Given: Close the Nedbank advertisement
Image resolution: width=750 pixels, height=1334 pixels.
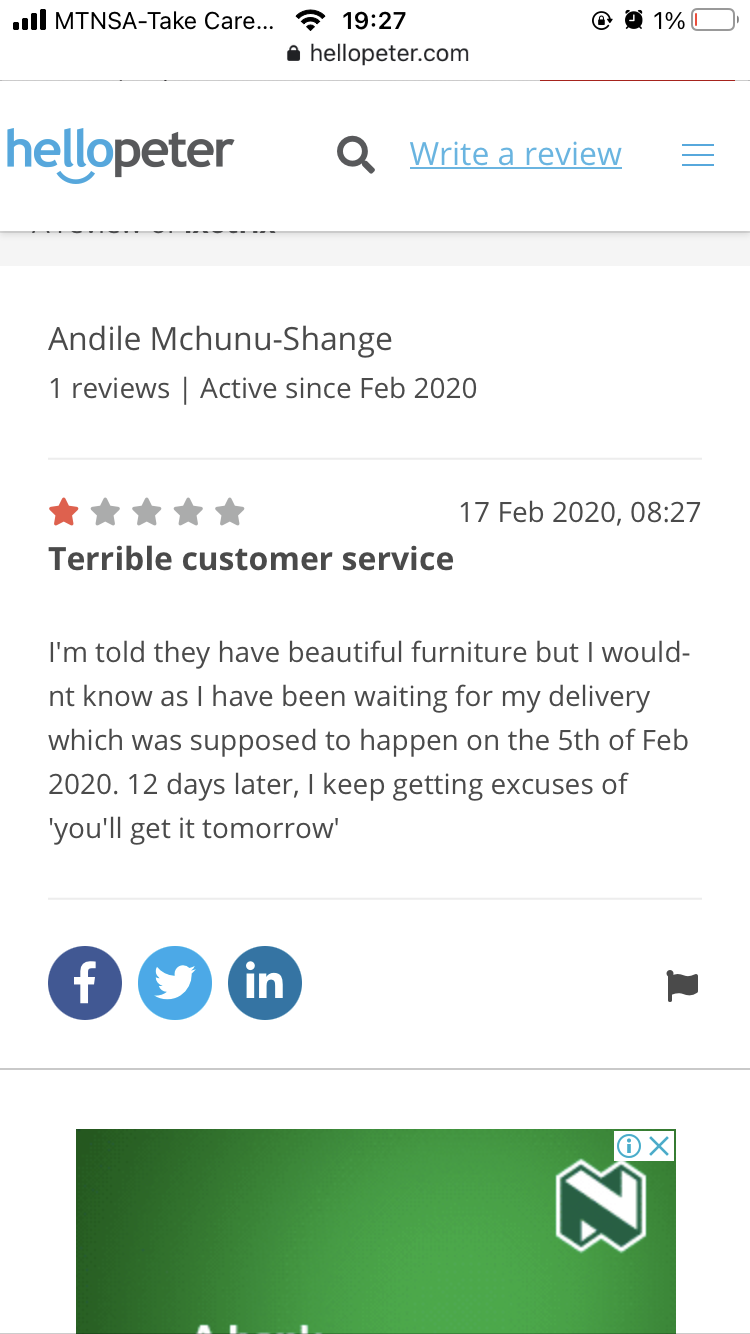Looking at the screenshot, I should [659, 1146].
